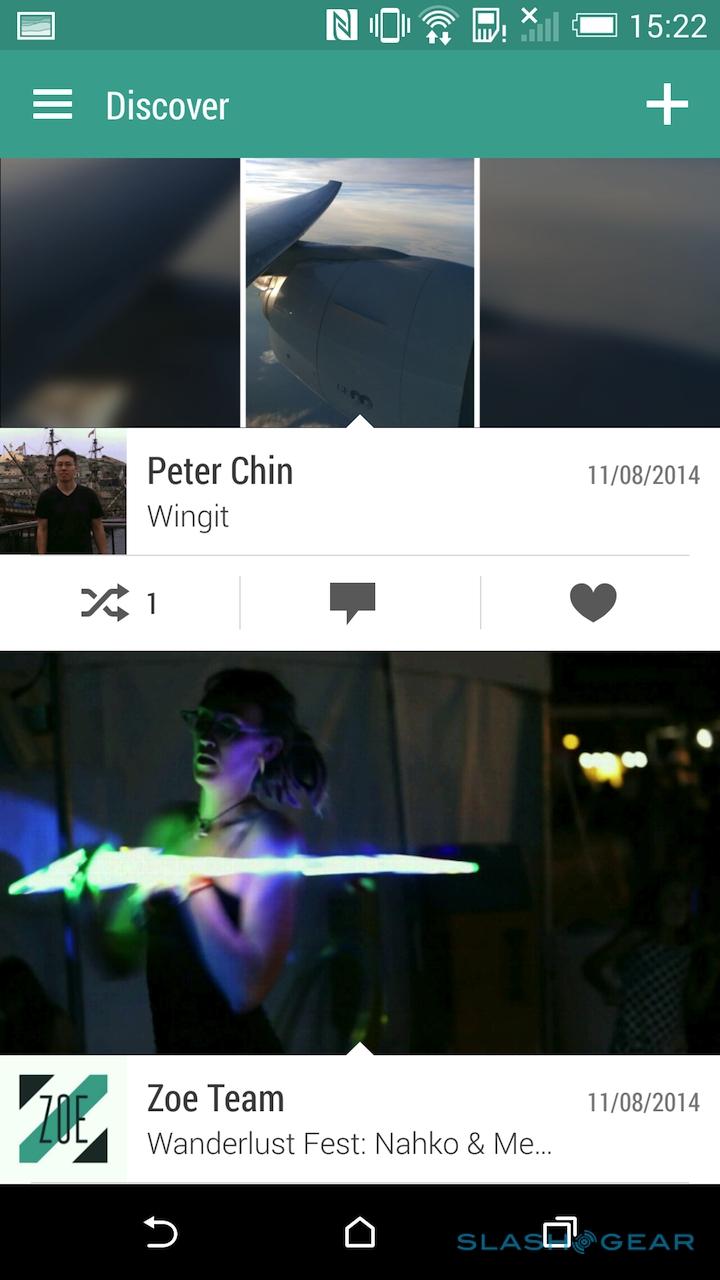Open Peter Chin's Wingit airplane video
The width and height of the screenshot is (720, 1280).
coord(360,292)
